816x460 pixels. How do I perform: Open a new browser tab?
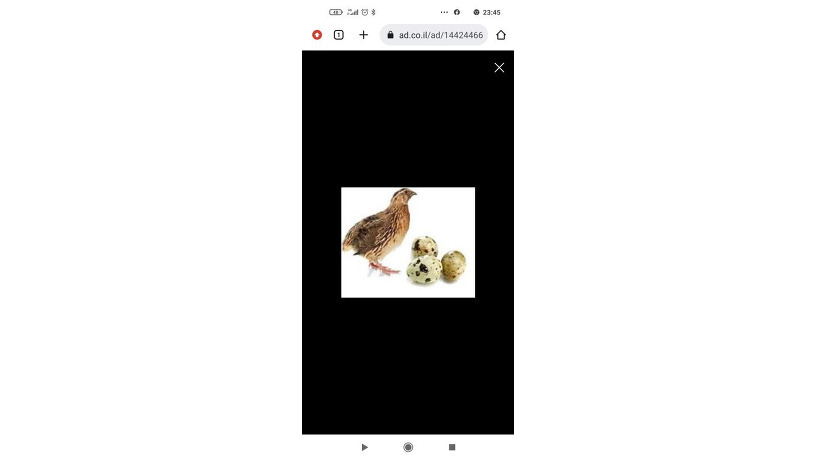click(363, 35)
